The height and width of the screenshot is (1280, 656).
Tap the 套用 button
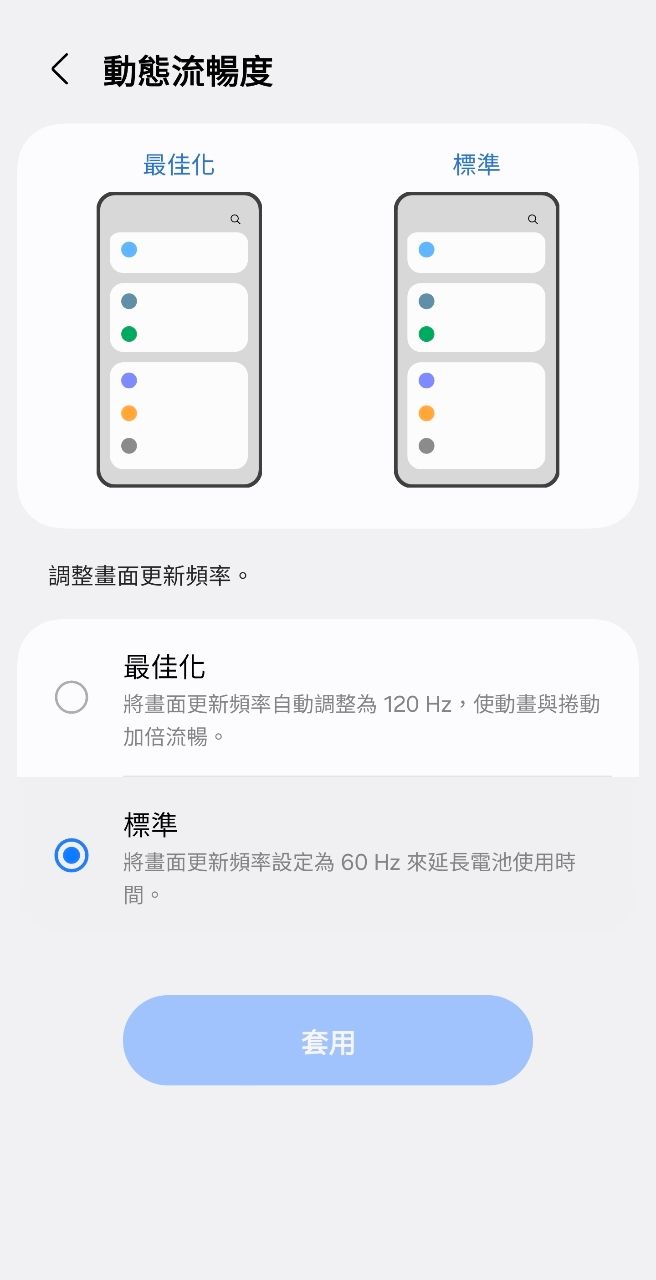point(328,1041)
